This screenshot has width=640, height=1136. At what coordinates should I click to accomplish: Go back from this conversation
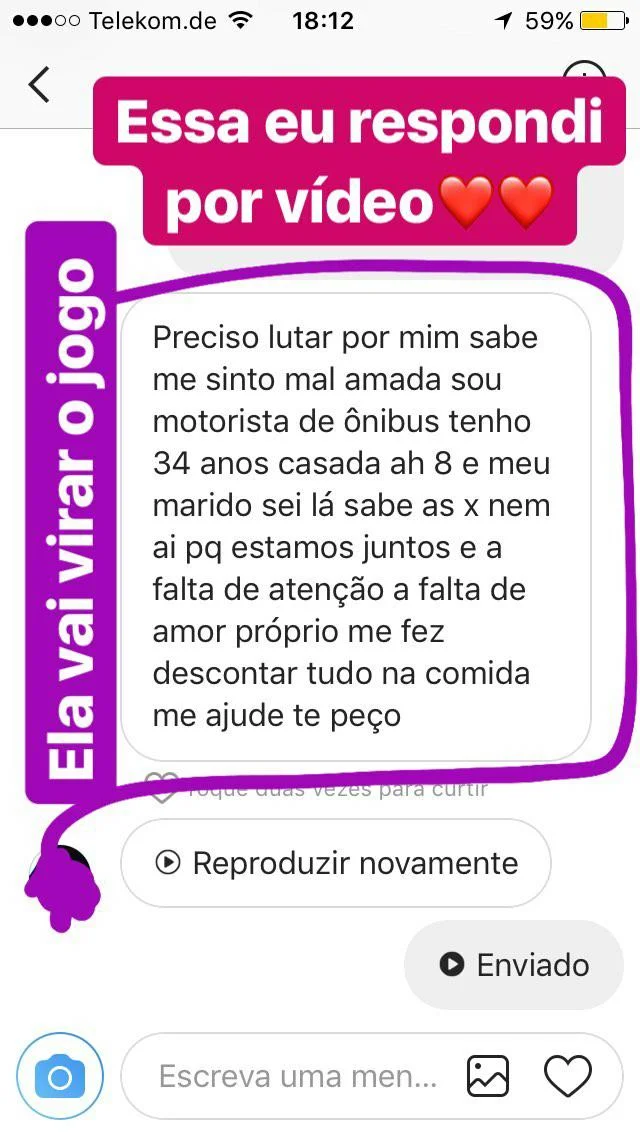39,85
